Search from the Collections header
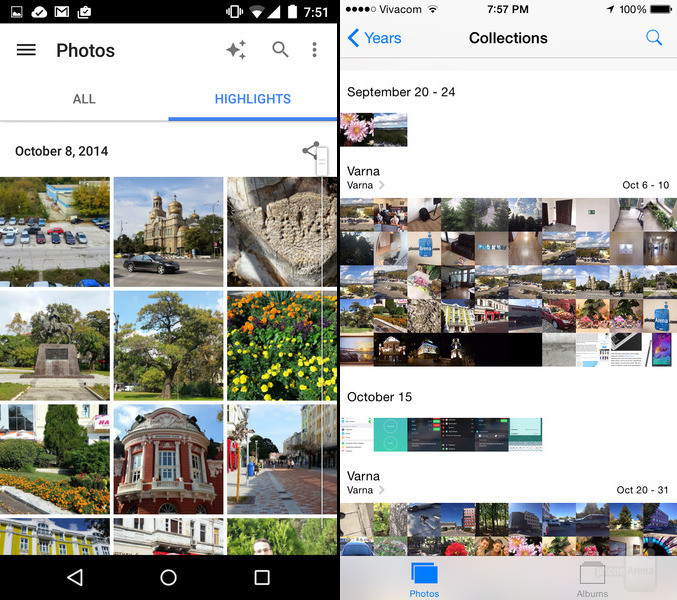This screenshot has width=677, height=600. 654,38
